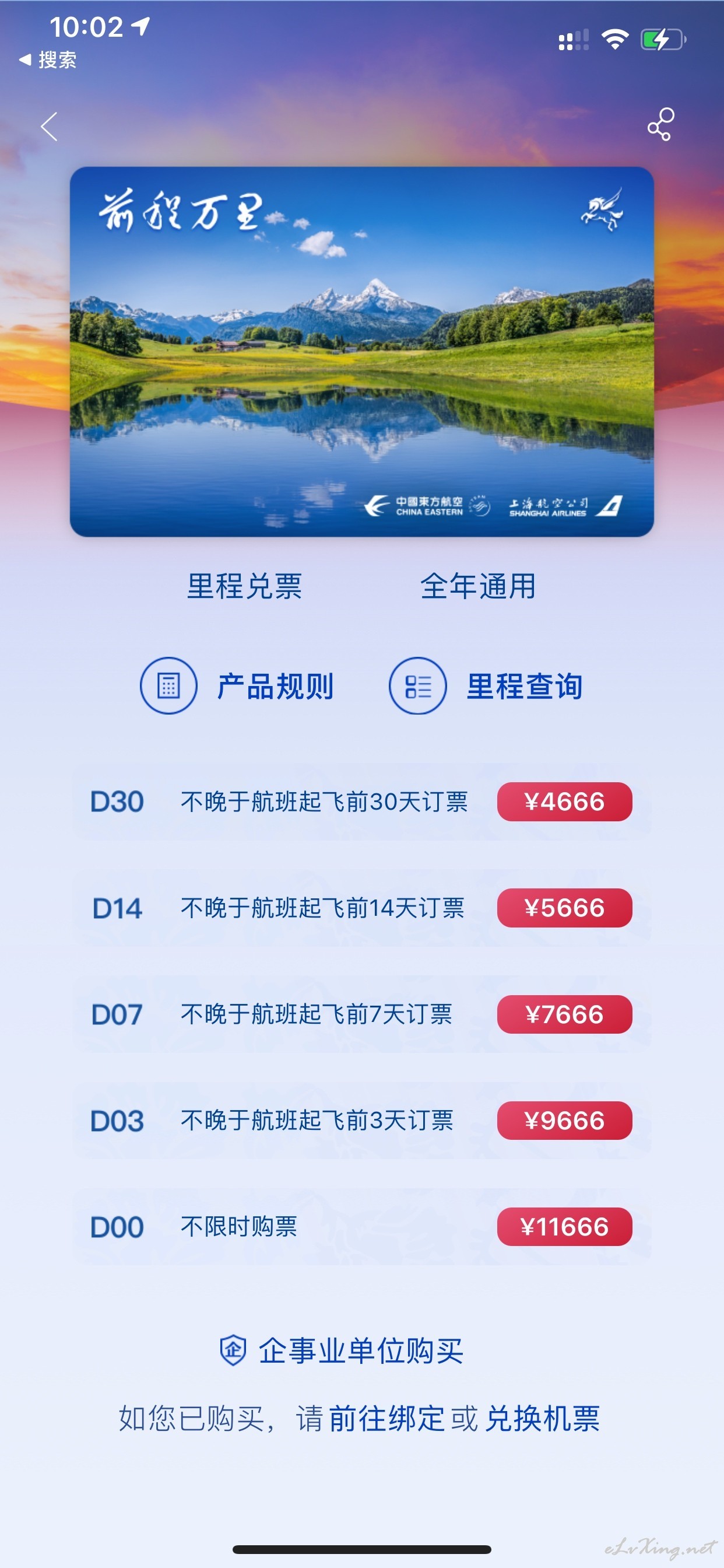The image size is (724, 1568).
Task: Share this page via share icon
Action: [660, 125]
